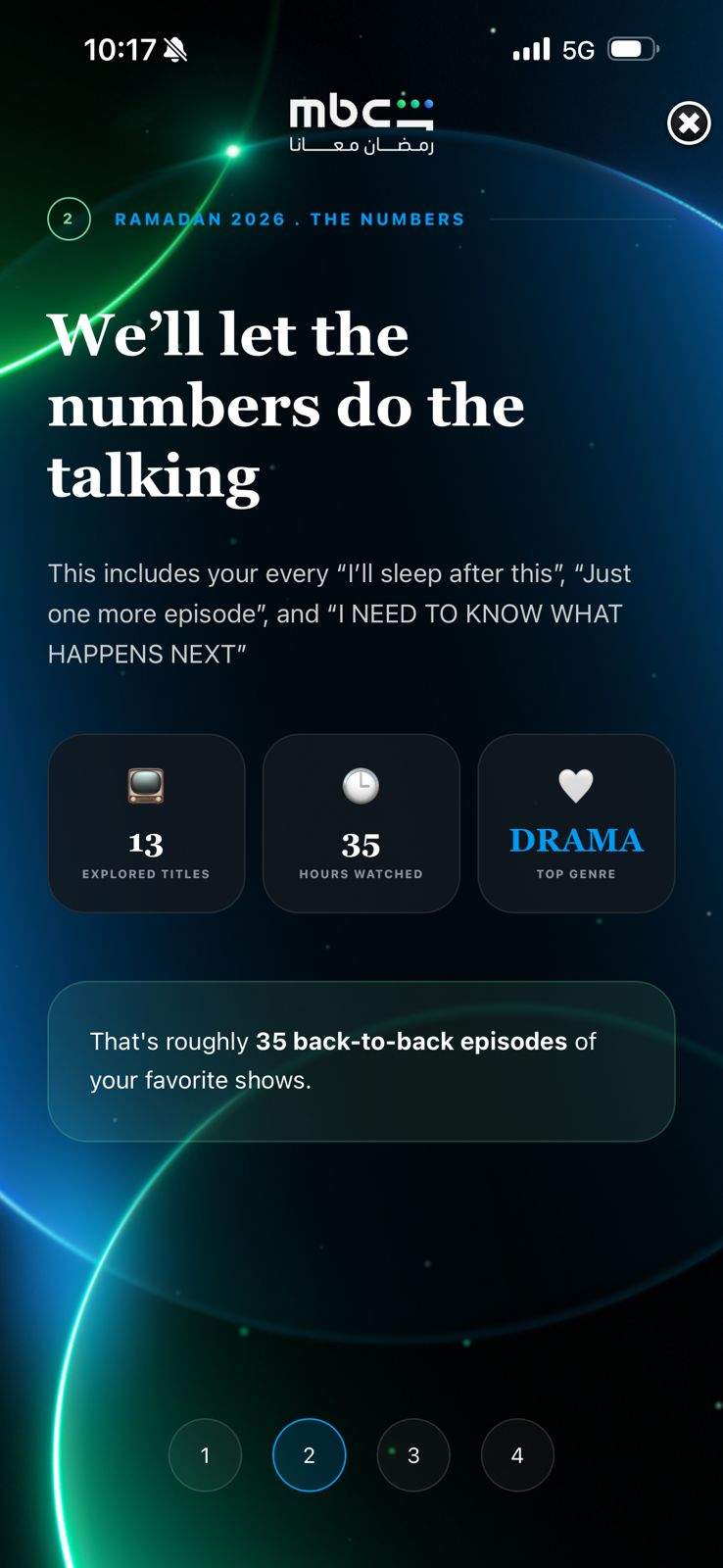Open page 4 of the recap

point(517,1455)
